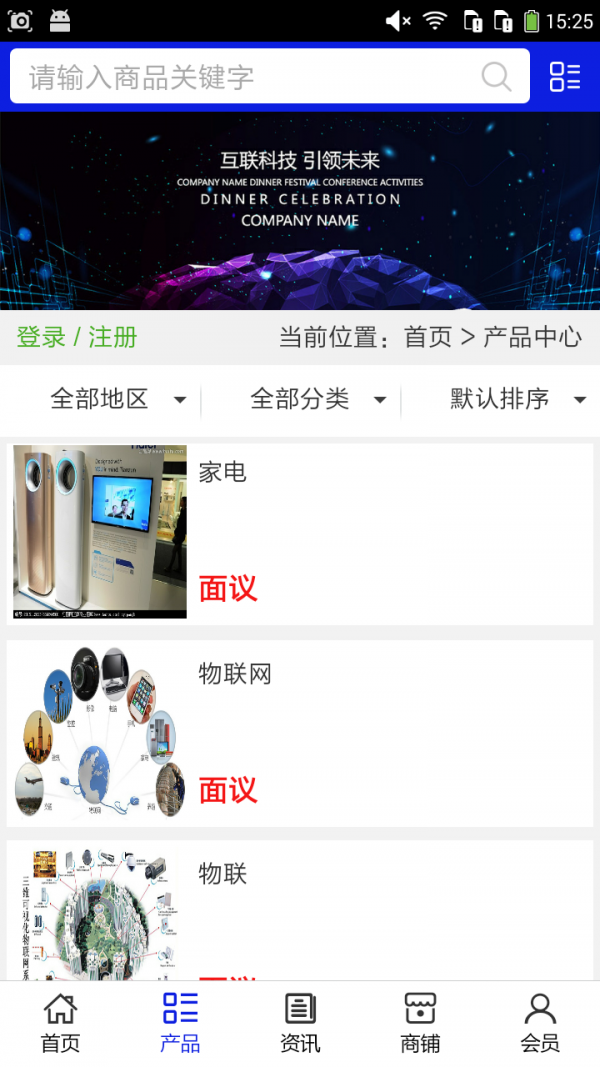The width and height of the screenshot is (600, 1067).
Task: Go to 首页 in the breadcrumb
Action: point(428,337)
